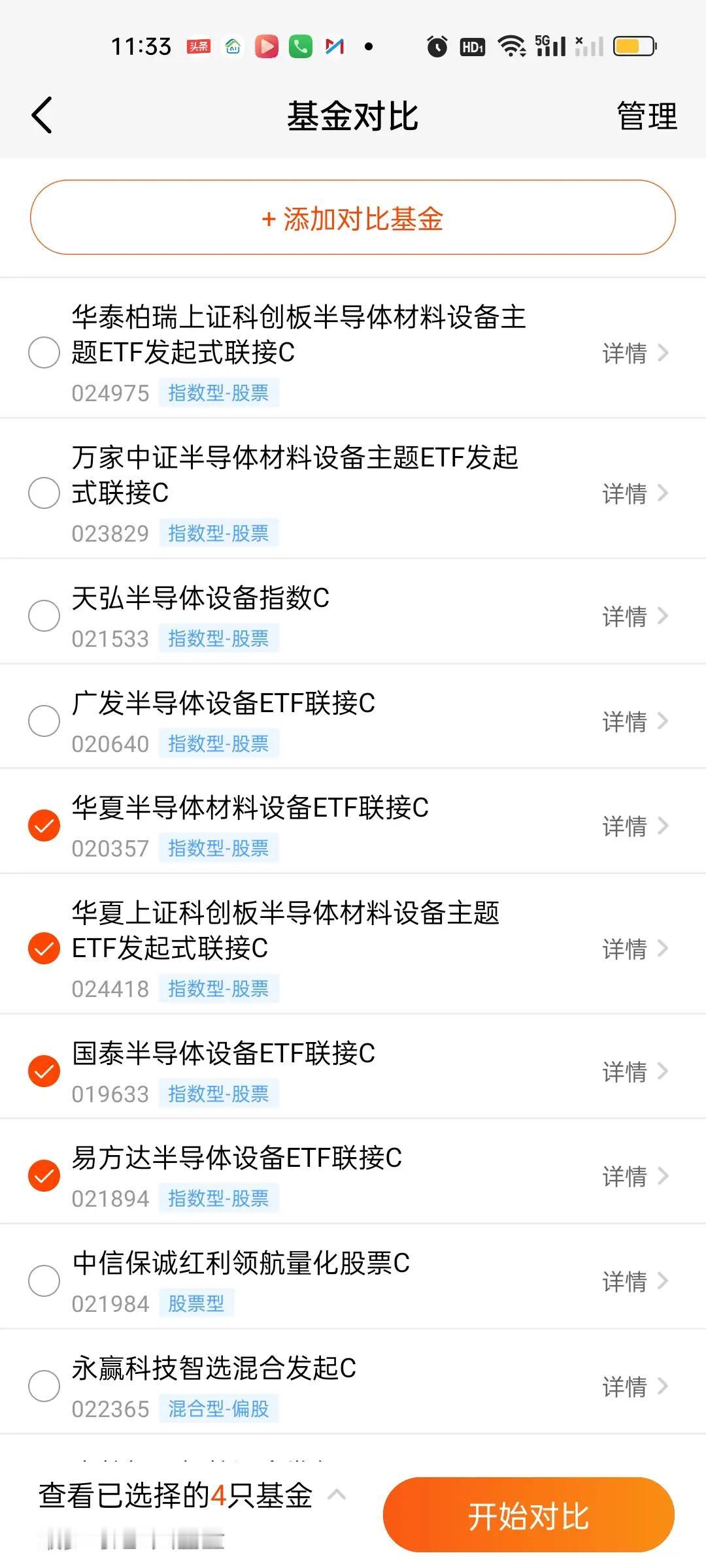The width and height of the screenshot is (706, 1568).
Task: Open 详情 for 中信保诚红利领航量化股票C
Action: point(635,1281)
